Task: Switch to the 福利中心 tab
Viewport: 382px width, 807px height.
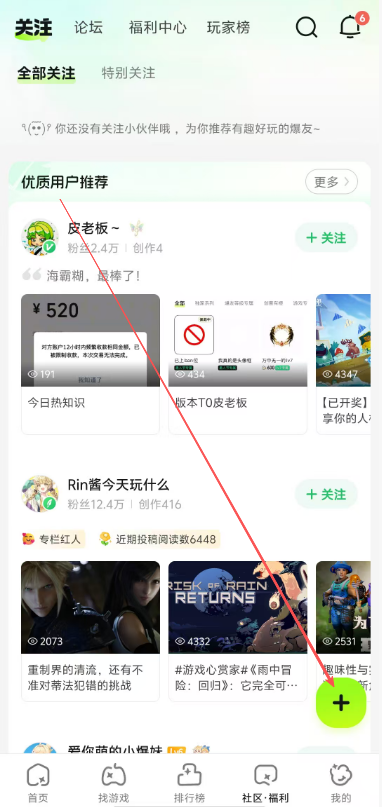Action: click(x=158, y=27)
